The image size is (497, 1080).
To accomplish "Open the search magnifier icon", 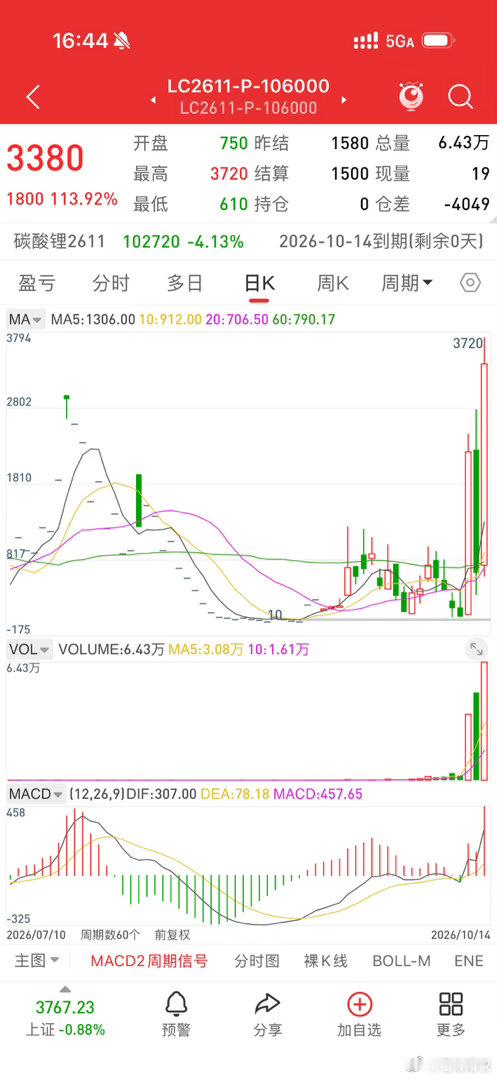I will [x=461, y=97].
